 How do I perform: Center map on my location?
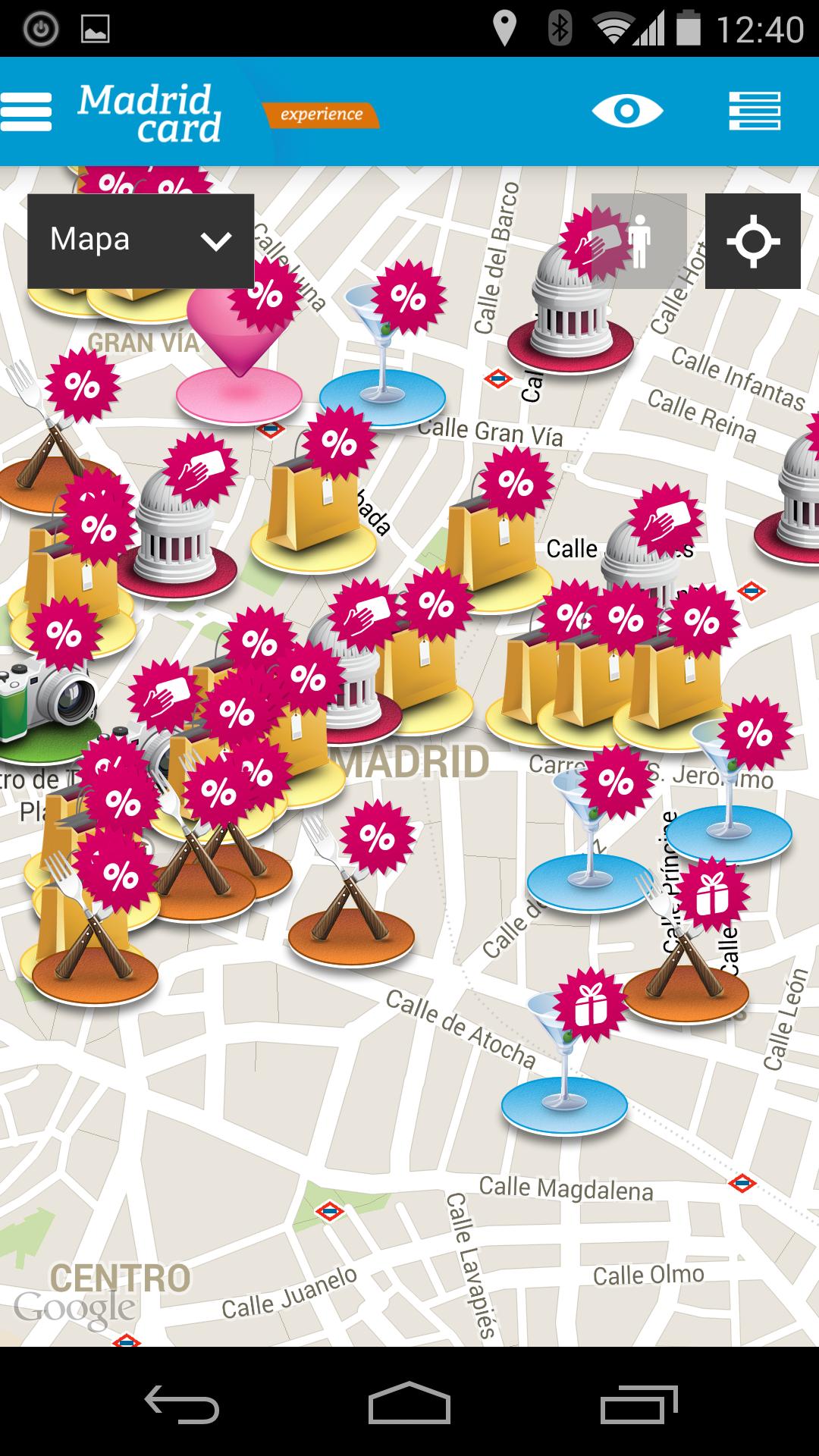tap(752, 241)
